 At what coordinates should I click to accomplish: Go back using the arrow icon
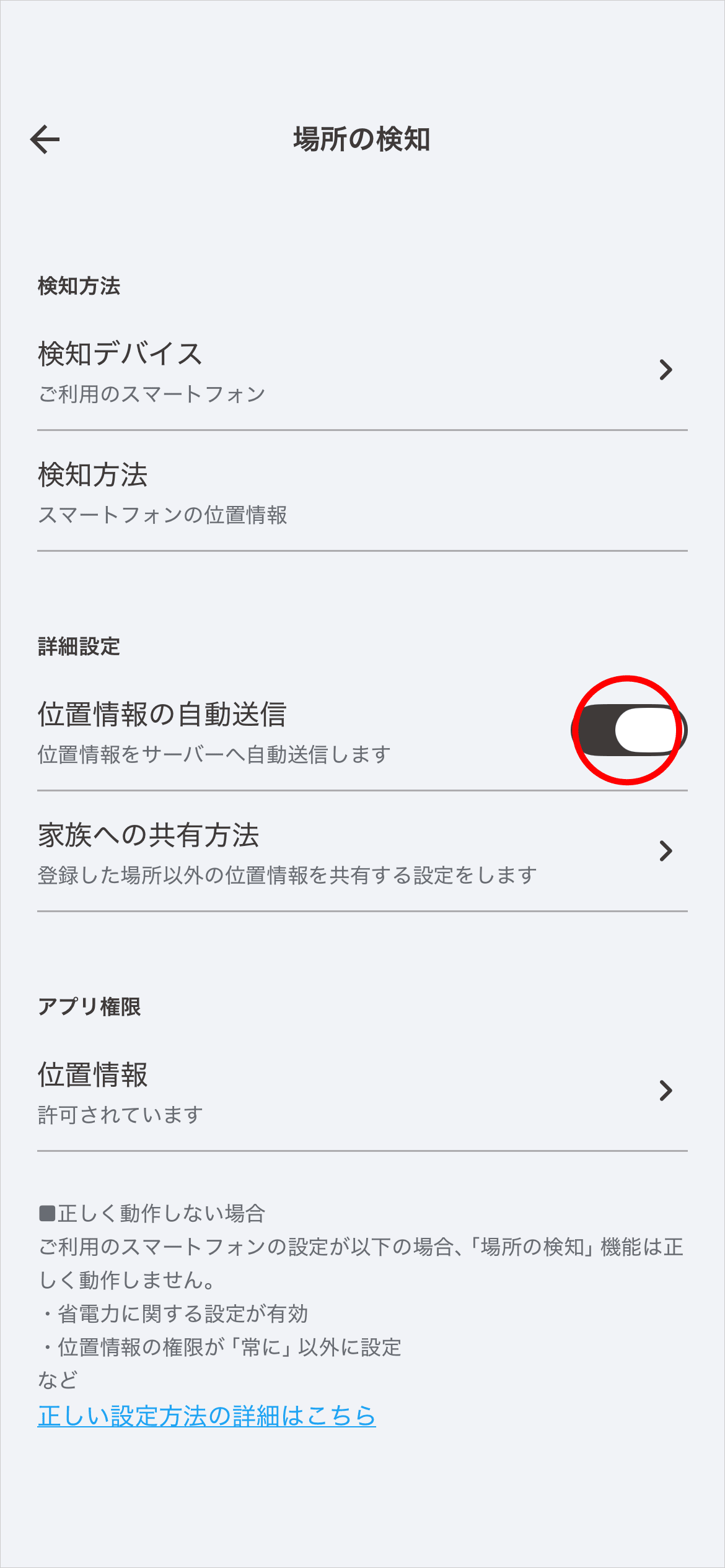pos(45,139)
